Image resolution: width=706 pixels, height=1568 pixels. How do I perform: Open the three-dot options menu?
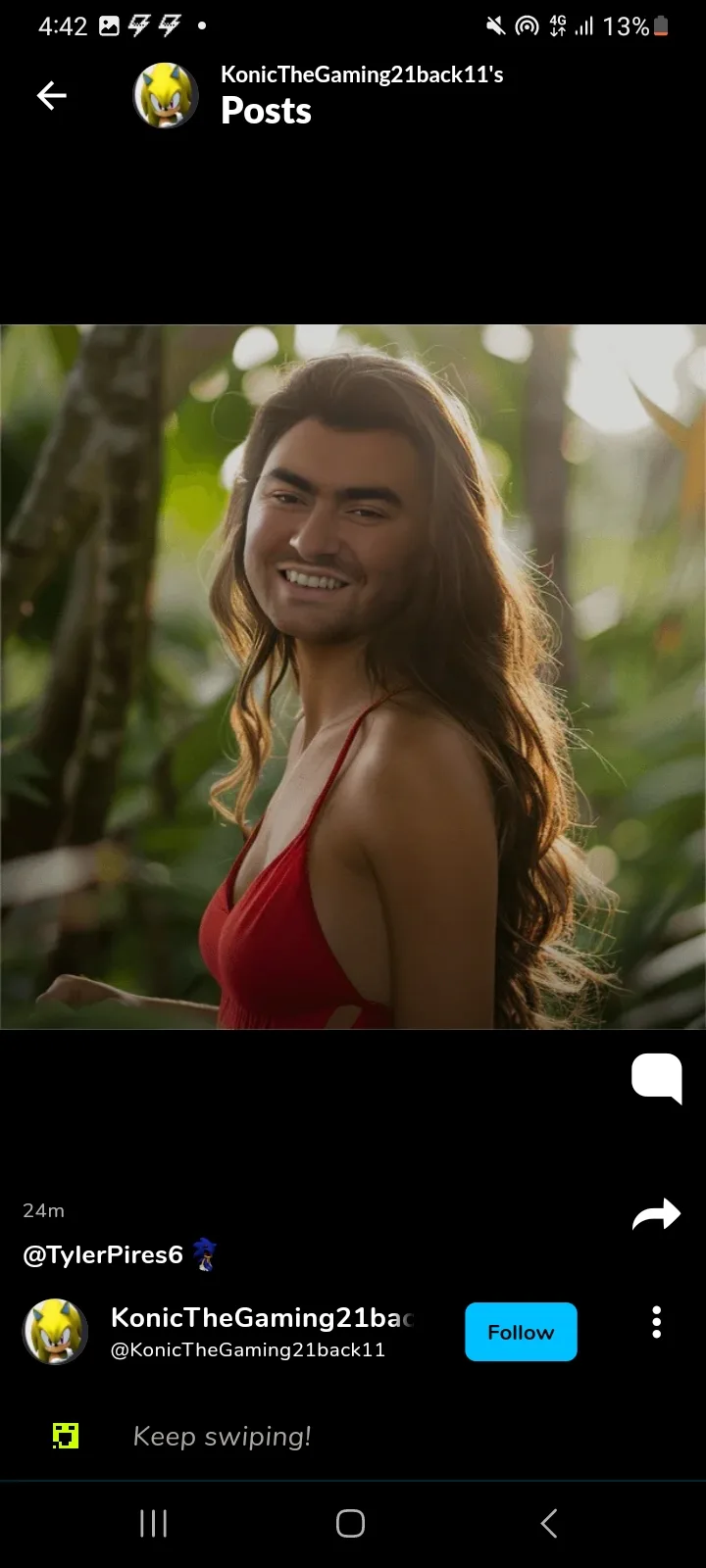click(657, 1322)
